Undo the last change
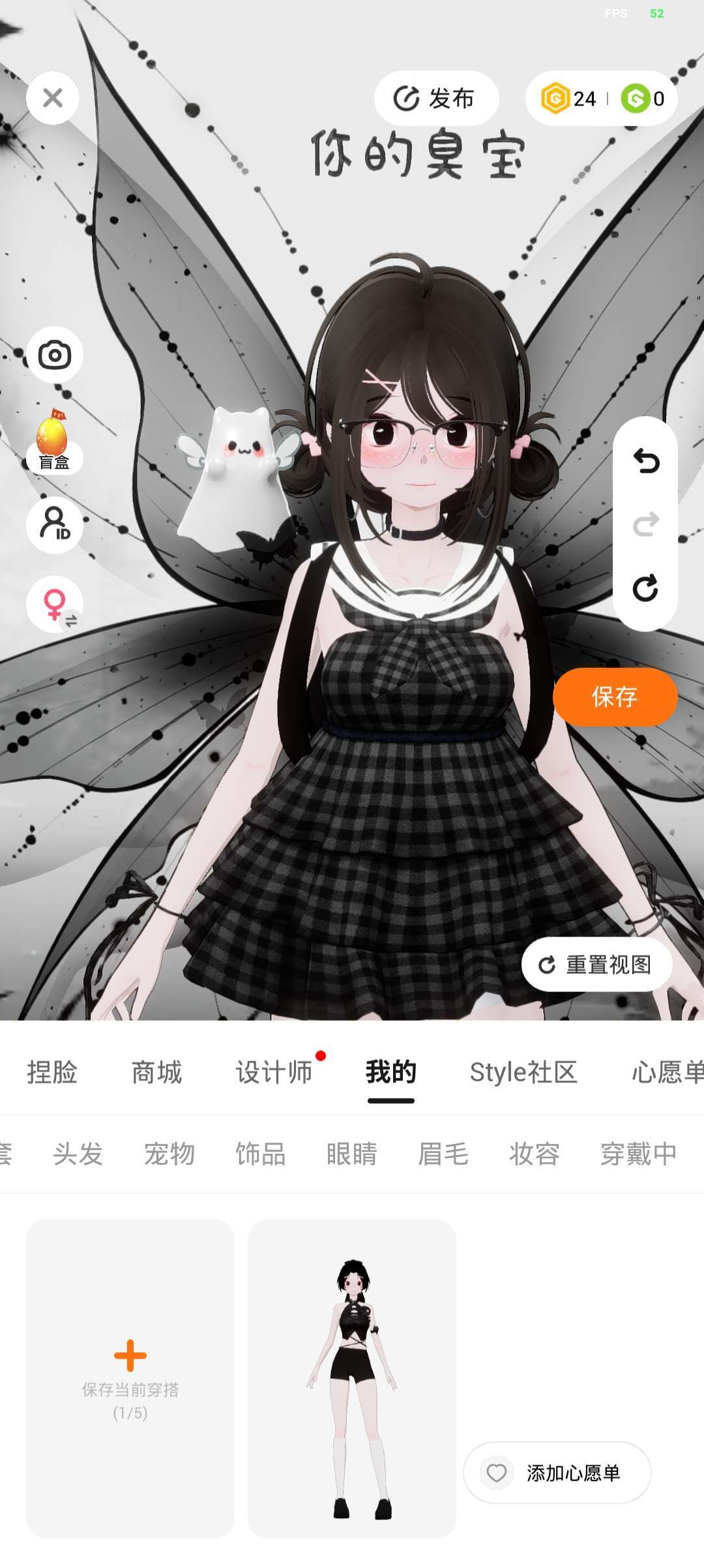Viewport: 704px width, 1568px height. coord(645,461)
